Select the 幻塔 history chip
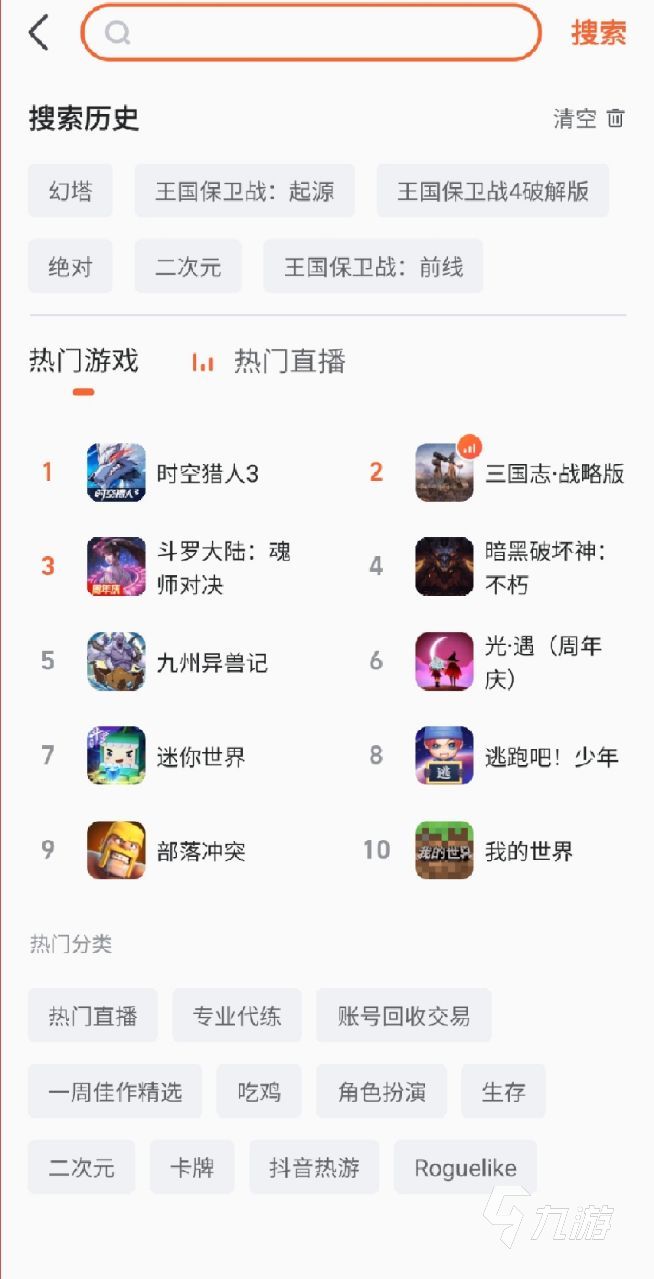The width and height of the screenshot is (654, 1279). click(70, 191)
